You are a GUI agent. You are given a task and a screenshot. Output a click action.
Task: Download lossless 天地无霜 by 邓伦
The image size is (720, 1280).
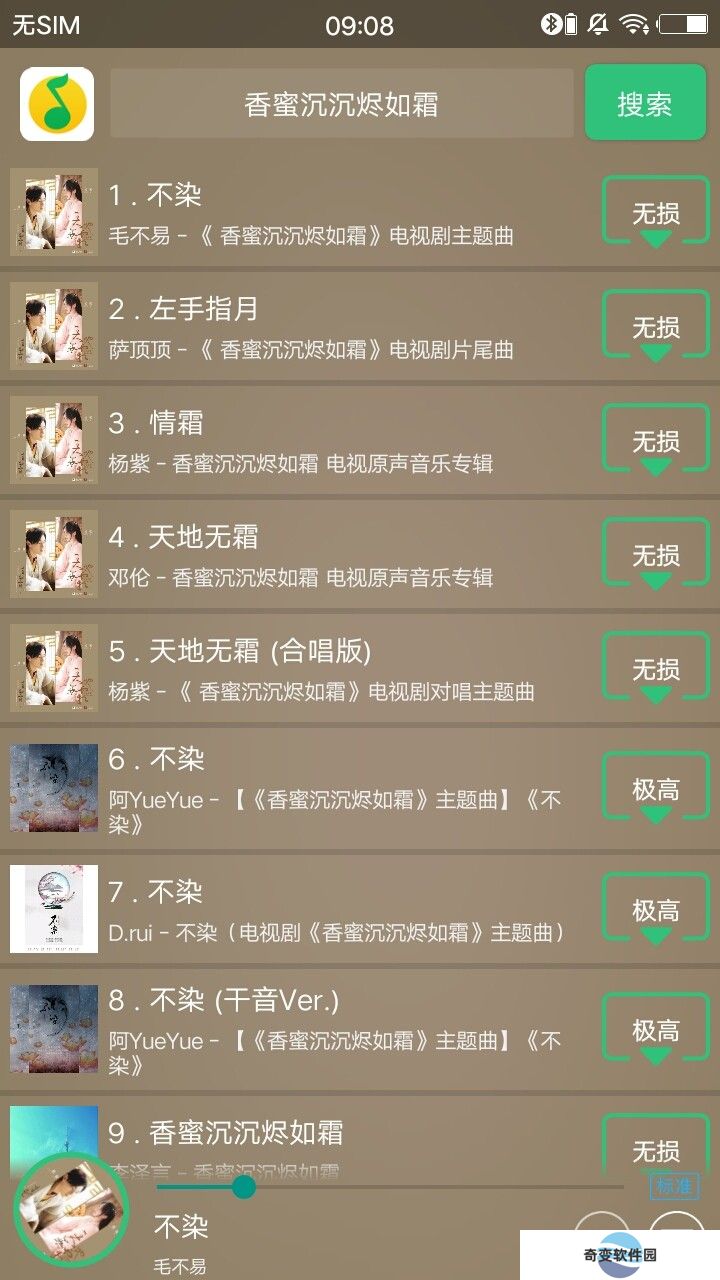coord(655,554)
